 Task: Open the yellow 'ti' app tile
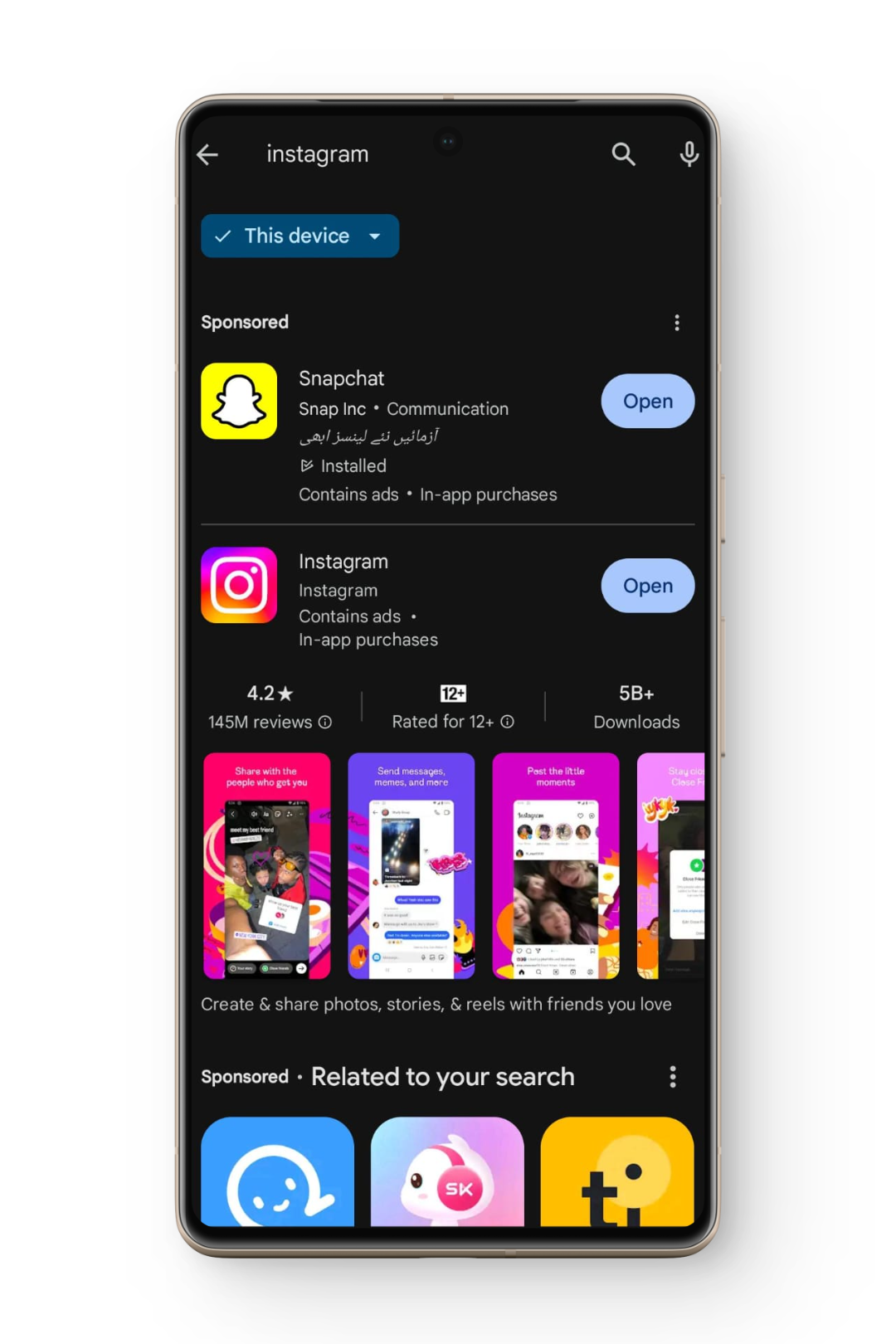tap(616, 1171)
